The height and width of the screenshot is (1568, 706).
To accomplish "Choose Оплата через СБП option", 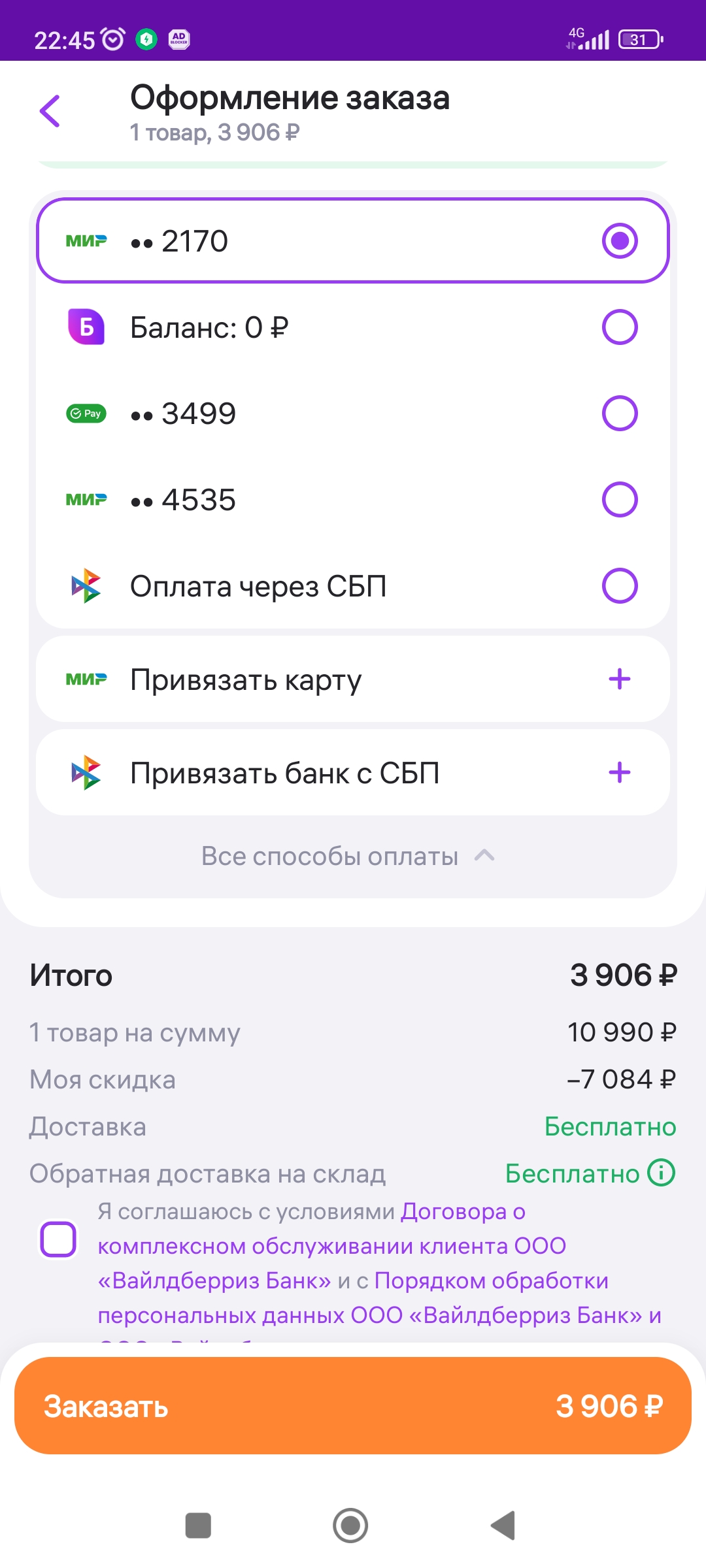I will (x=353, y=586).
